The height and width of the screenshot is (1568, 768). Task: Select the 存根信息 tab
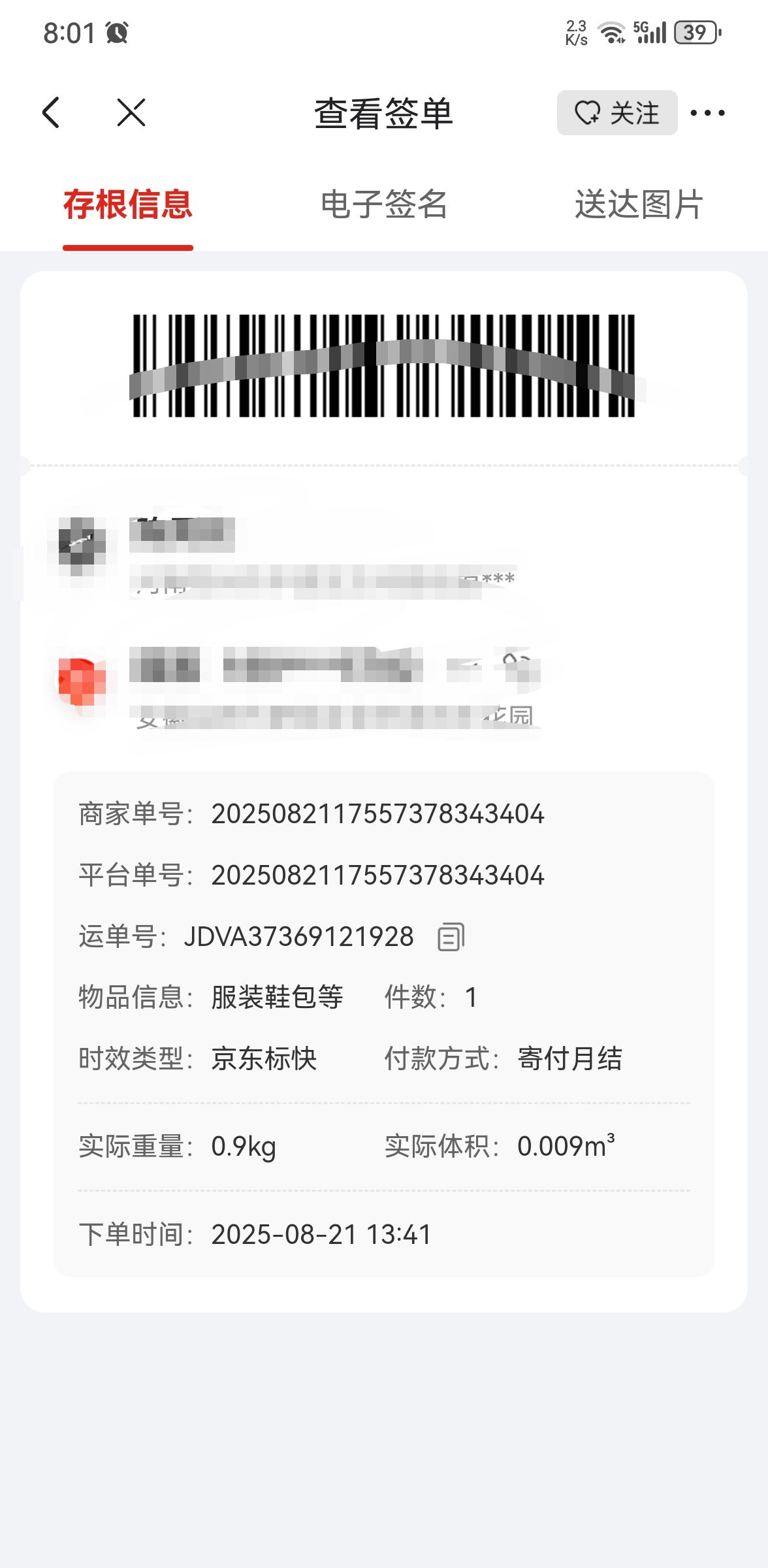point(128,204)
